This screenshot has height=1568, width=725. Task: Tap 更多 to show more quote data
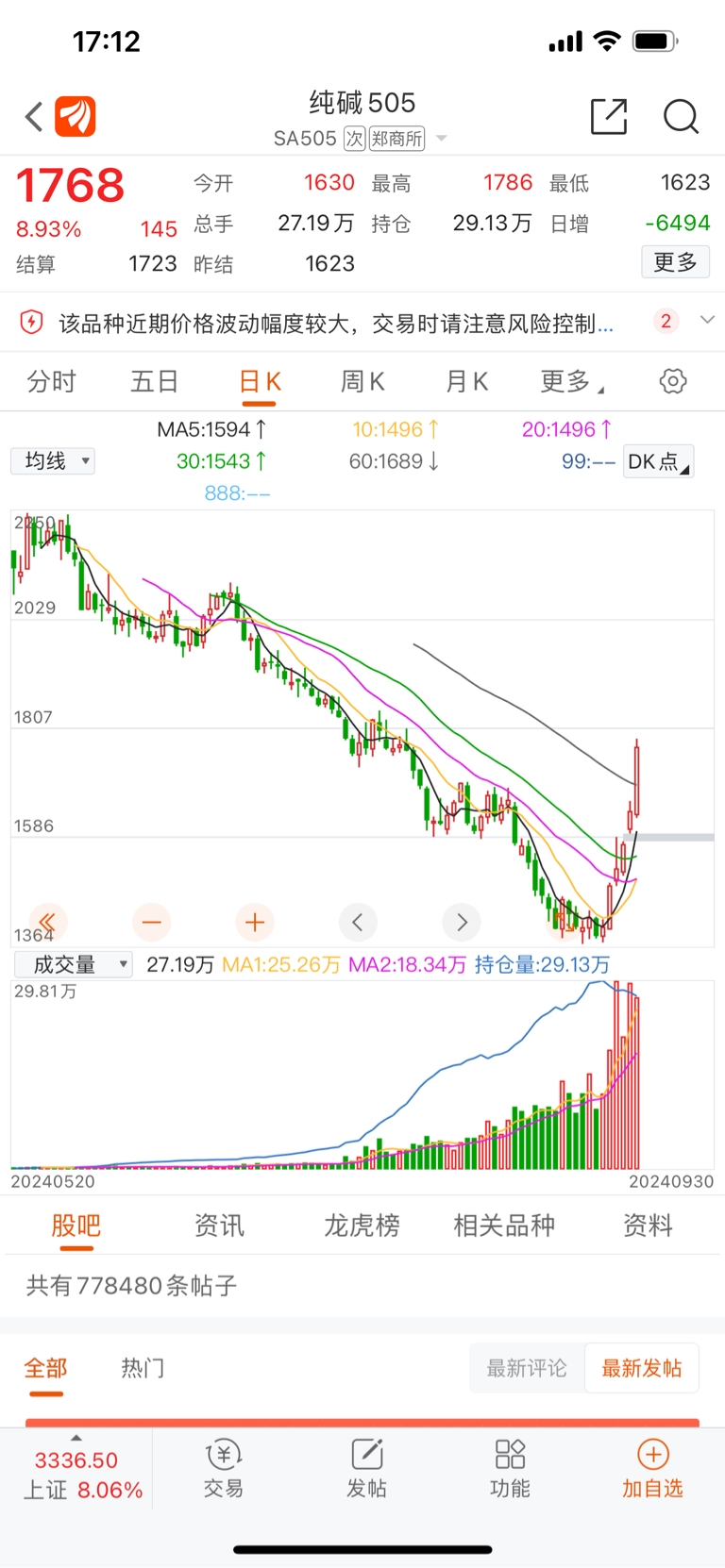[676, 261]
